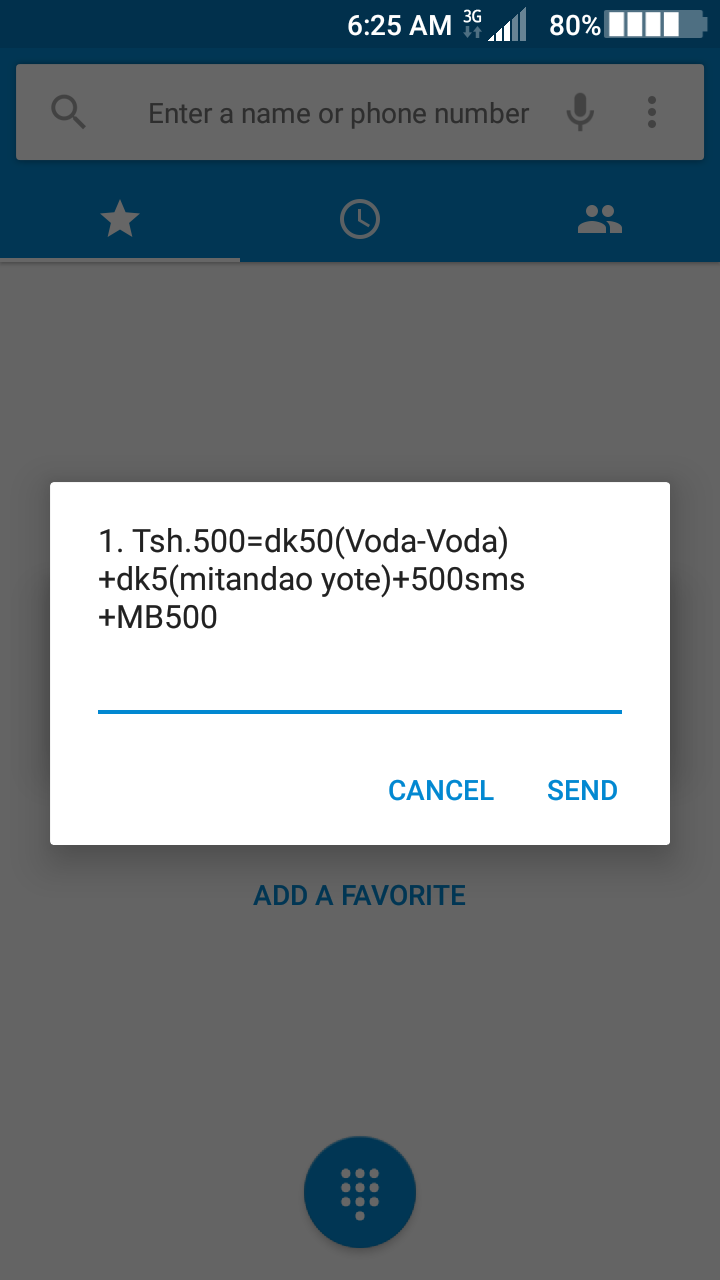The height and width of the screenshot is (1280, 720).
Task: Cancel the USSD dialog
Action: point(441,790)
